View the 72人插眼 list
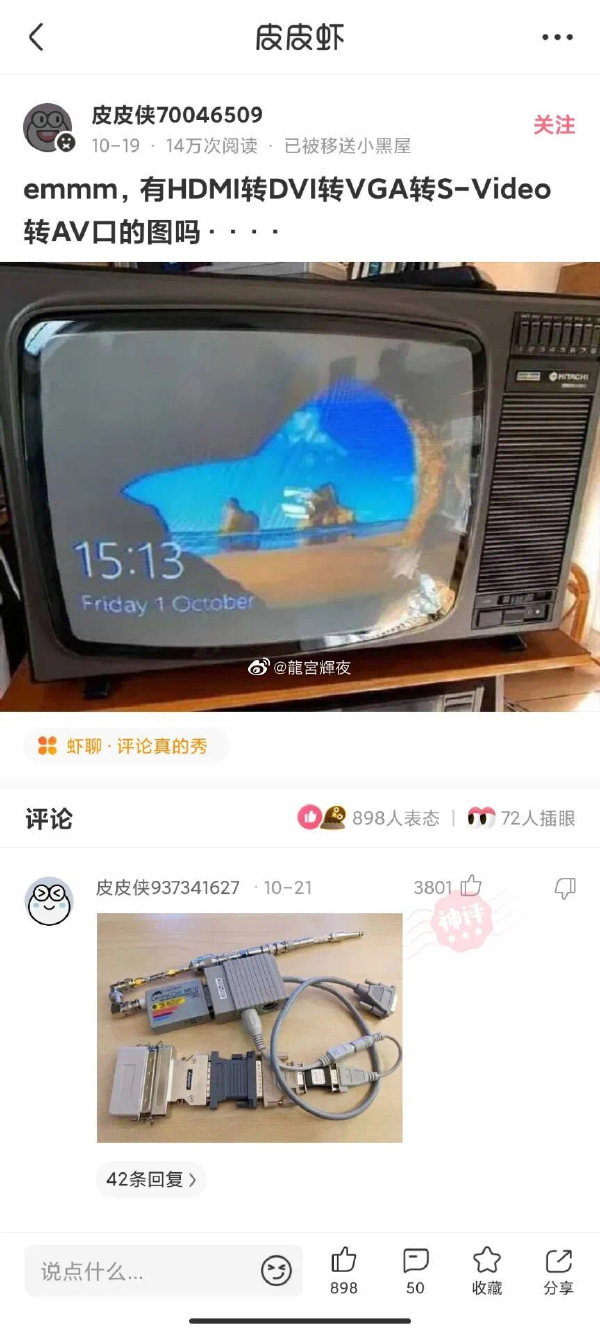The image size is (600, 1333). (522, 818)
